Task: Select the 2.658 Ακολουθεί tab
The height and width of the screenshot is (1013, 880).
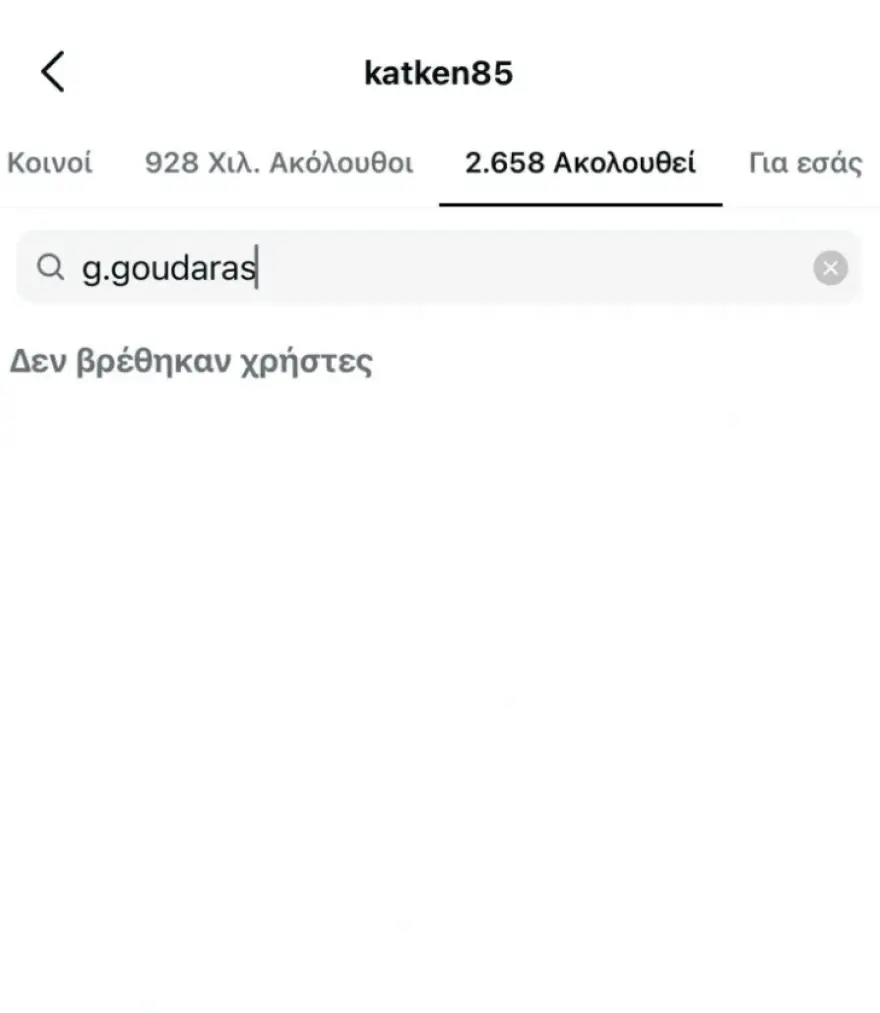Action: click(x=580, y=162)
